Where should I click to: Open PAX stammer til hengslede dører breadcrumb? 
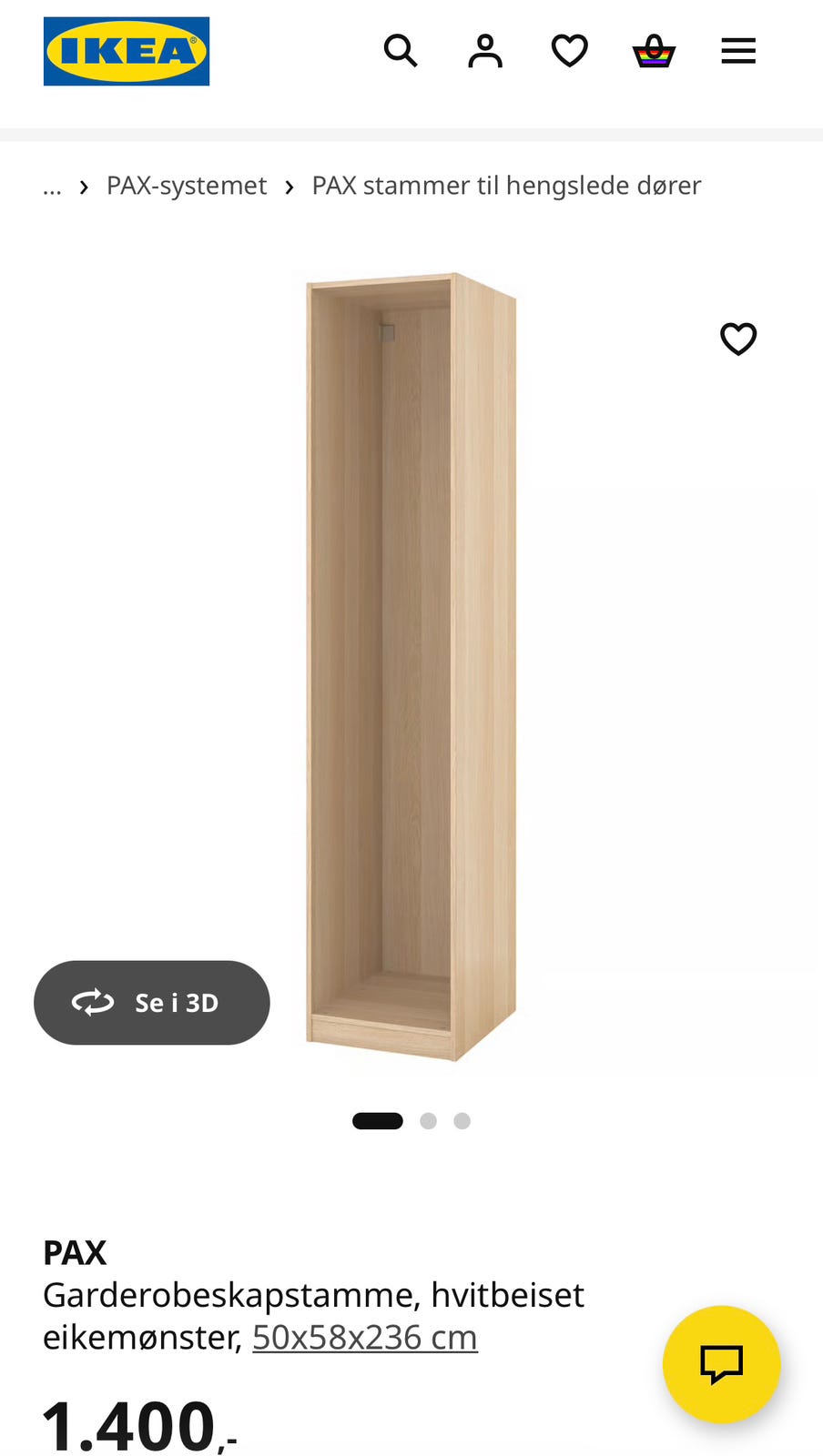tap(506, 186)
